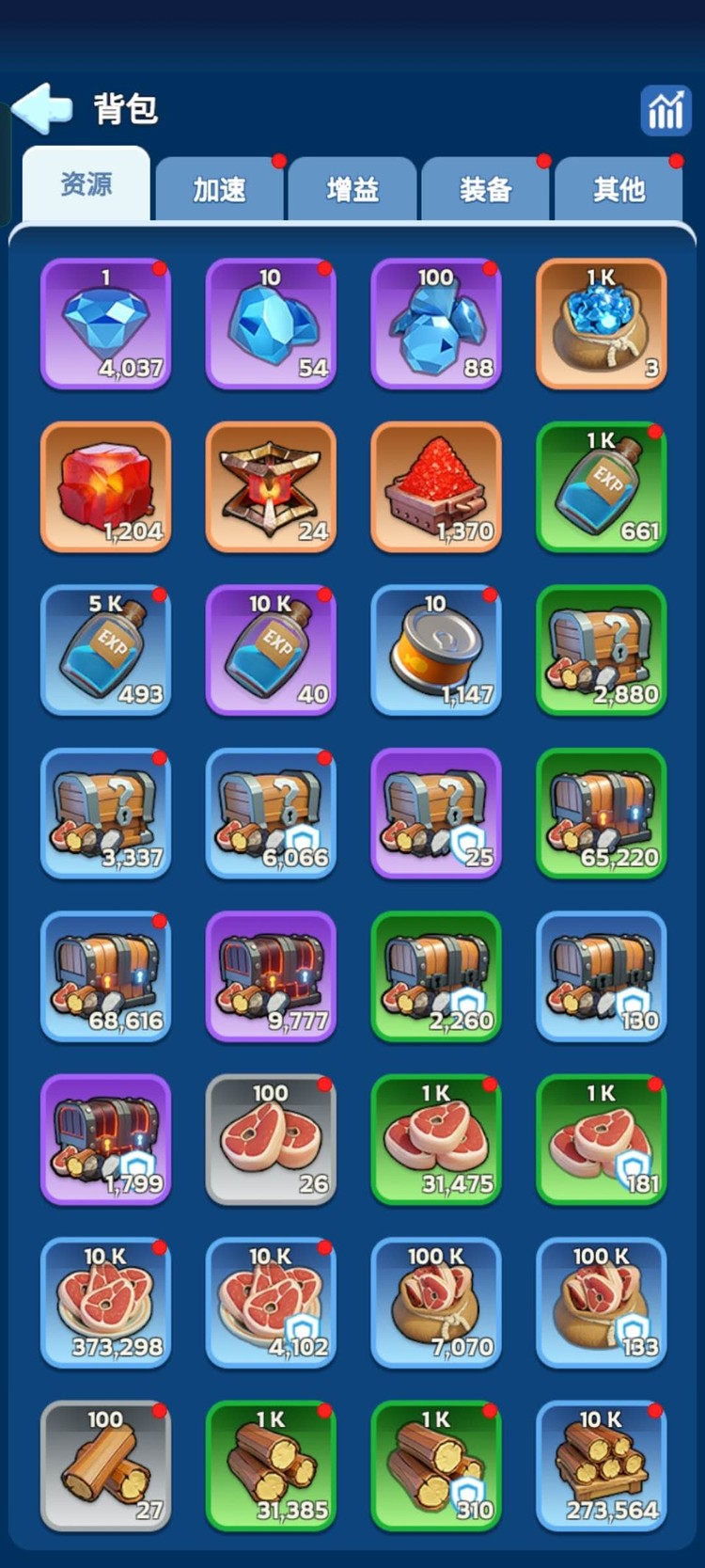Select the single diamond item with 4,037
Image resolution: width=705 pixels, height=1568 pixels.
106,324
